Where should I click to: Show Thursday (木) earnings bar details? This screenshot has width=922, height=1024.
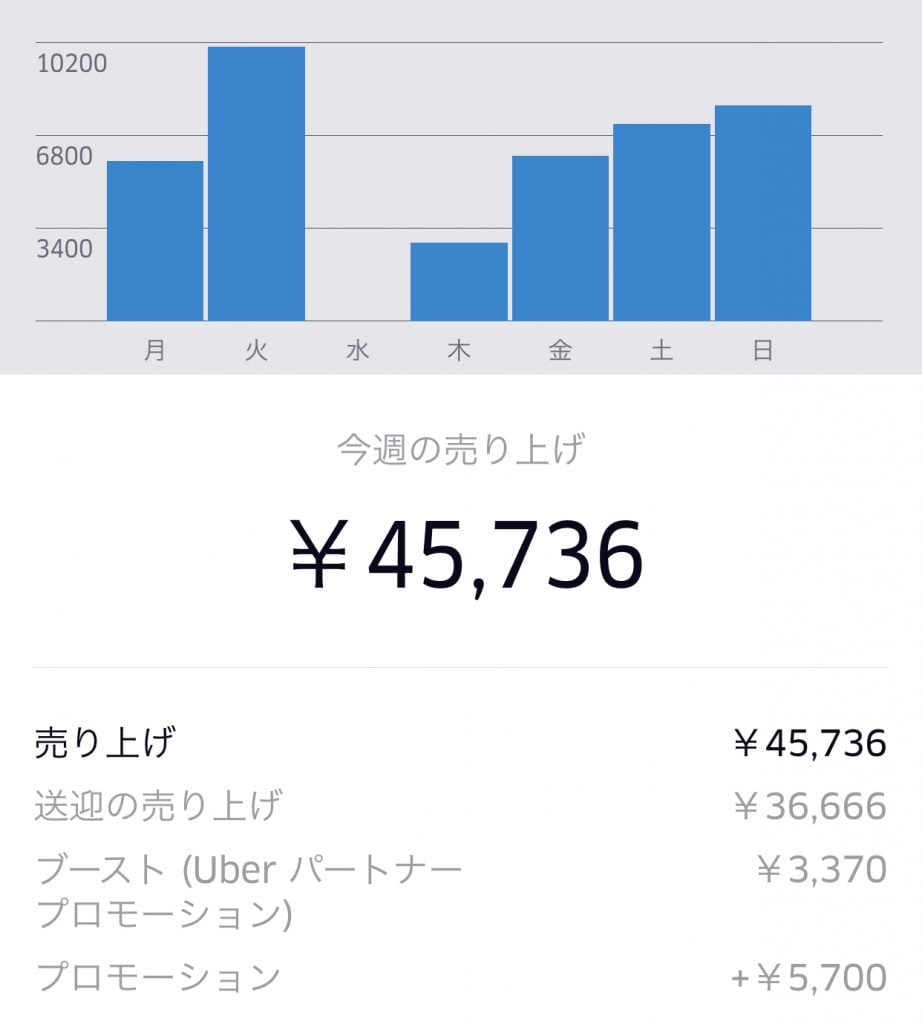[459, 282]
